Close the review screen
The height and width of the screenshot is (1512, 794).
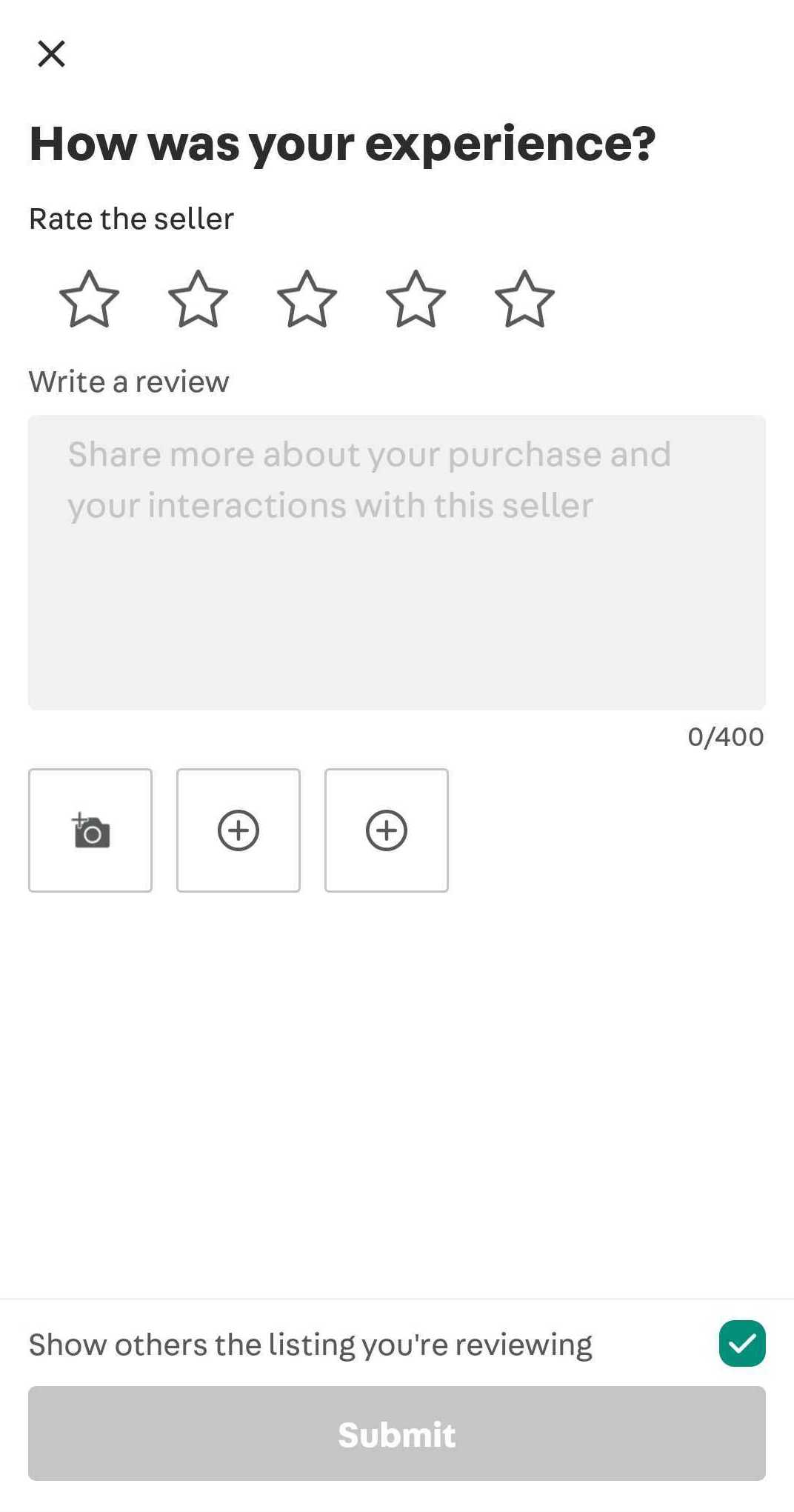(51, 53)
